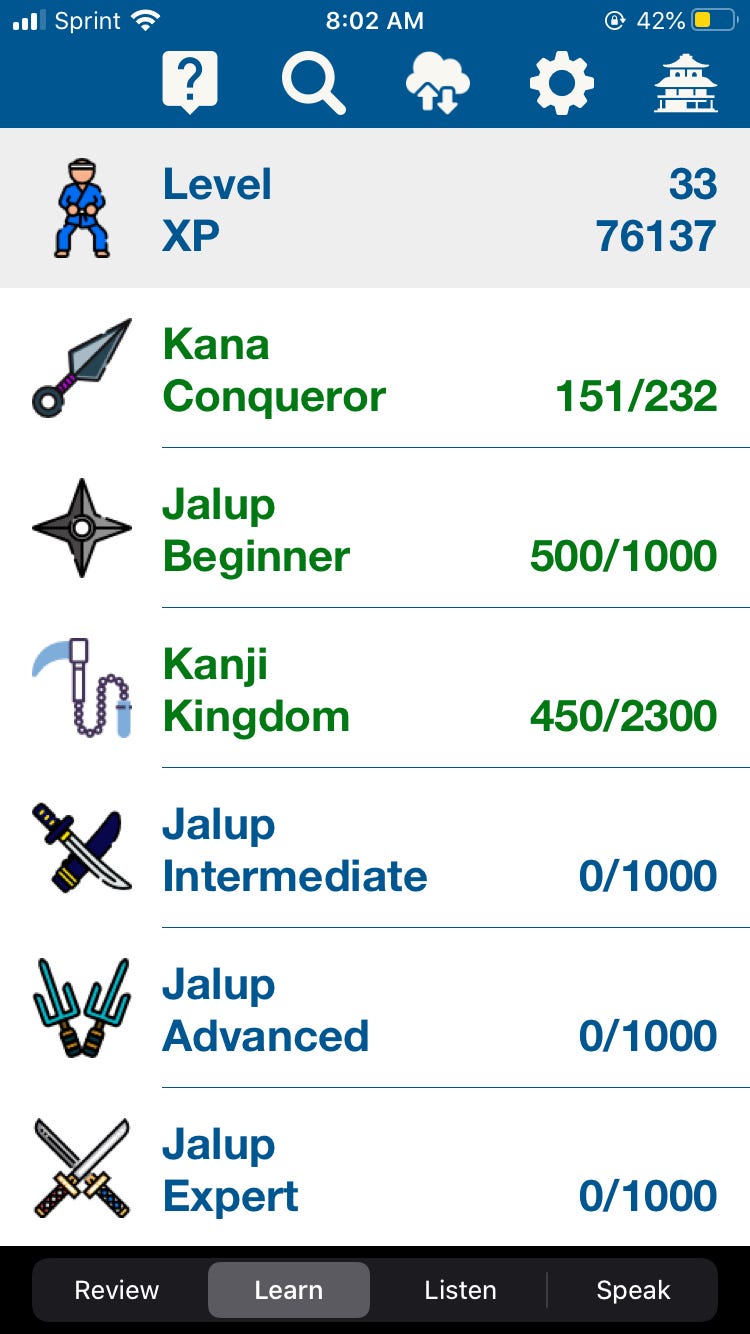Open the Level and XP row
Screen dimensions: 750x1334
click(375, 209)
